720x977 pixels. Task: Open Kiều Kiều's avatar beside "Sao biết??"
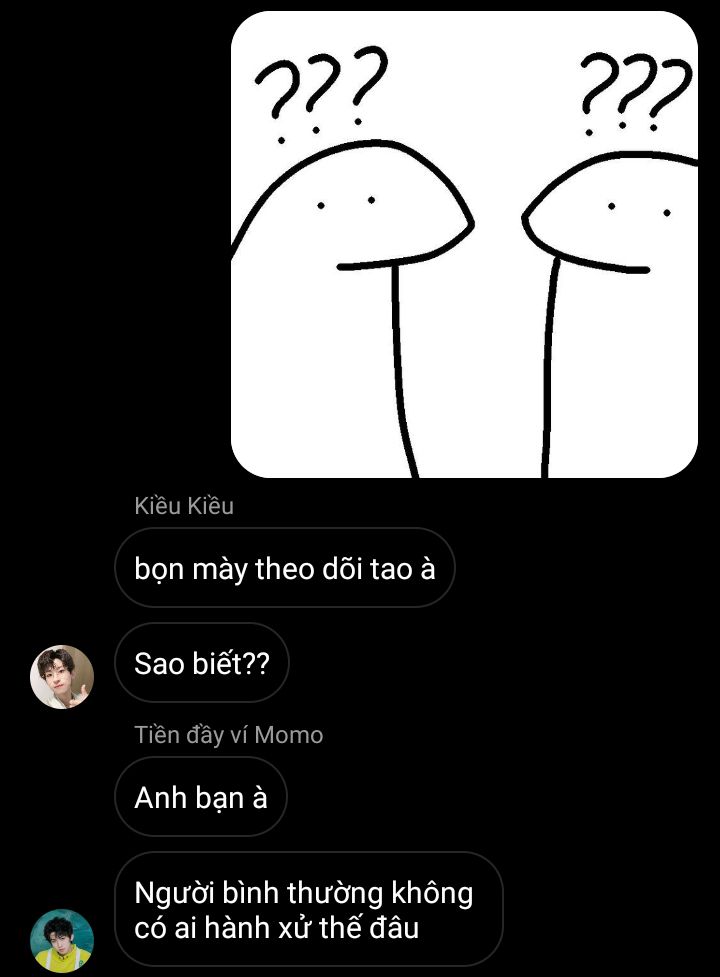(x=62, y=677)
